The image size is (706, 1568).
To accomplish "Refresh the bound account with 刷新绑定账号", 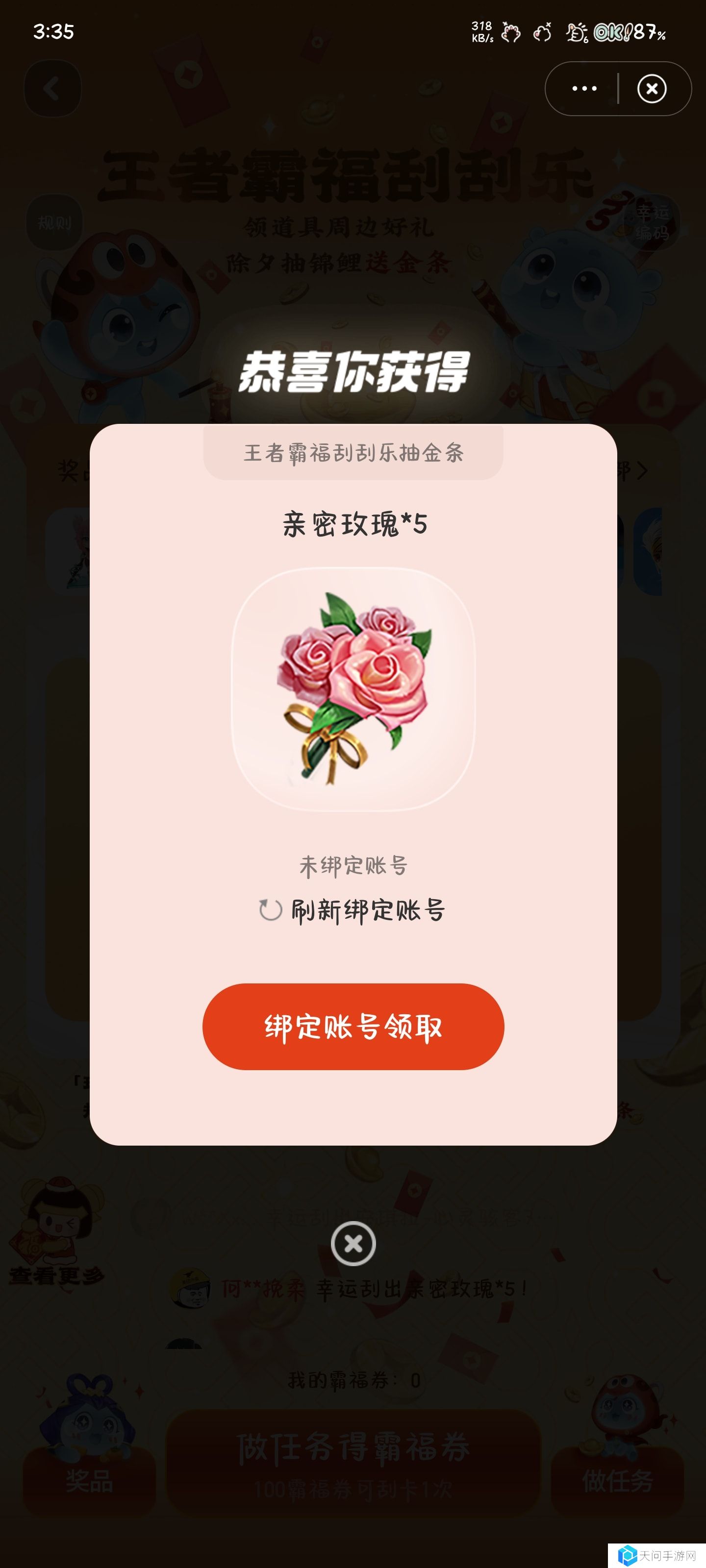I will point(353,910).
